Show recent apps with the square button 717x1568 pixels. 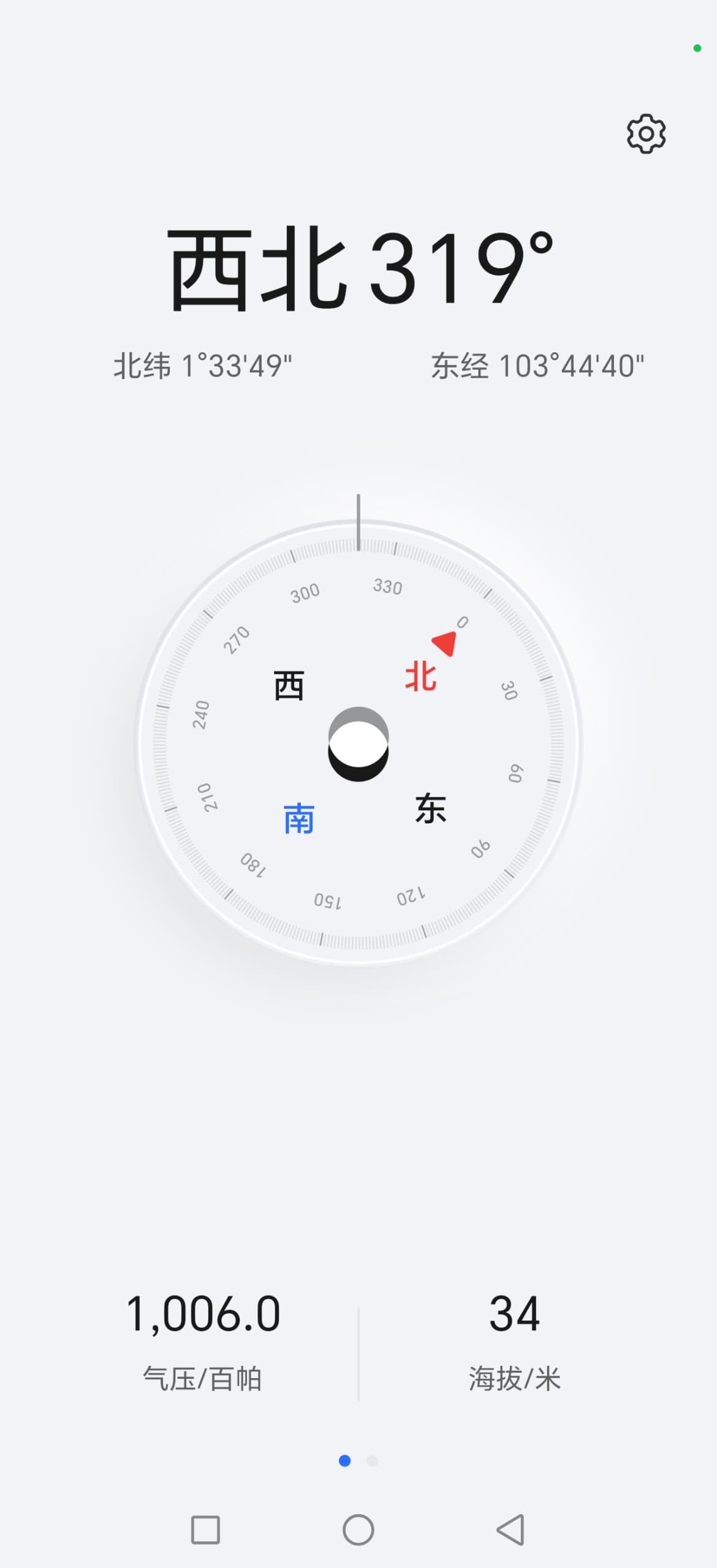pos(205,1529)
